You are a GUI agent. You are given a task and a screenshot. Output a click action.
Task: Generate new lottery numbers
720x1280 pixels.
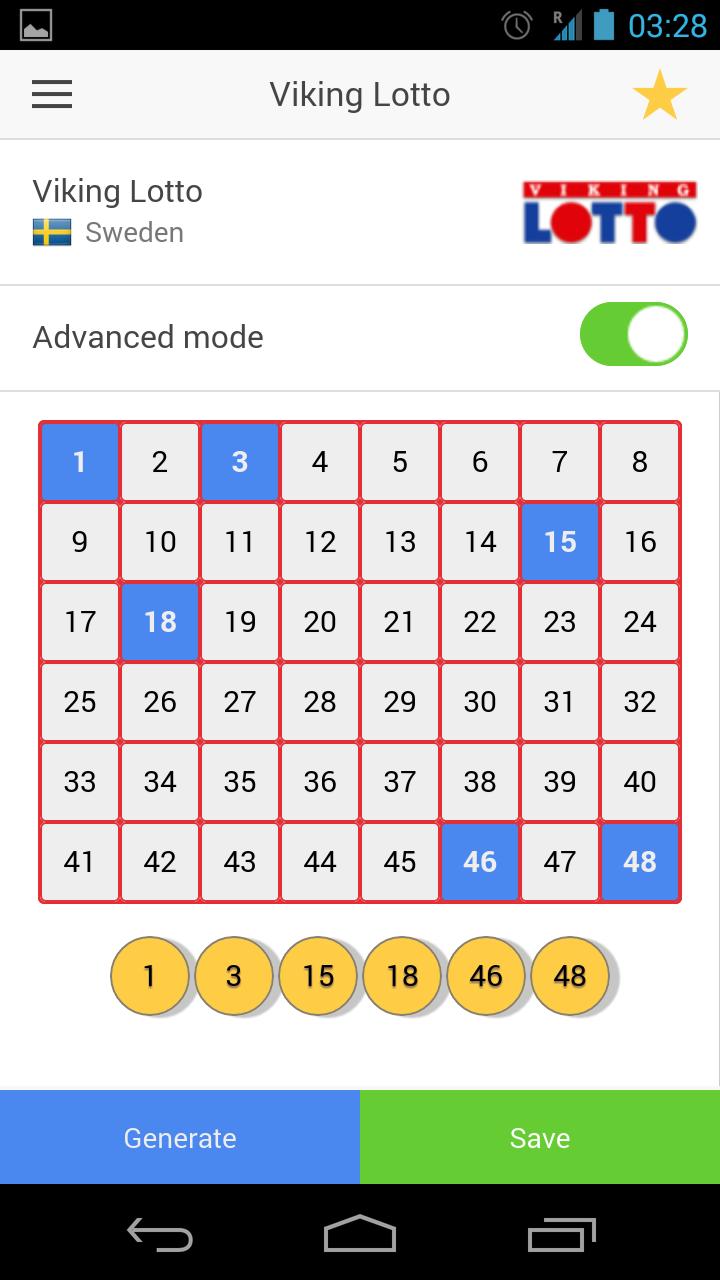click(x=180, y=1137)
